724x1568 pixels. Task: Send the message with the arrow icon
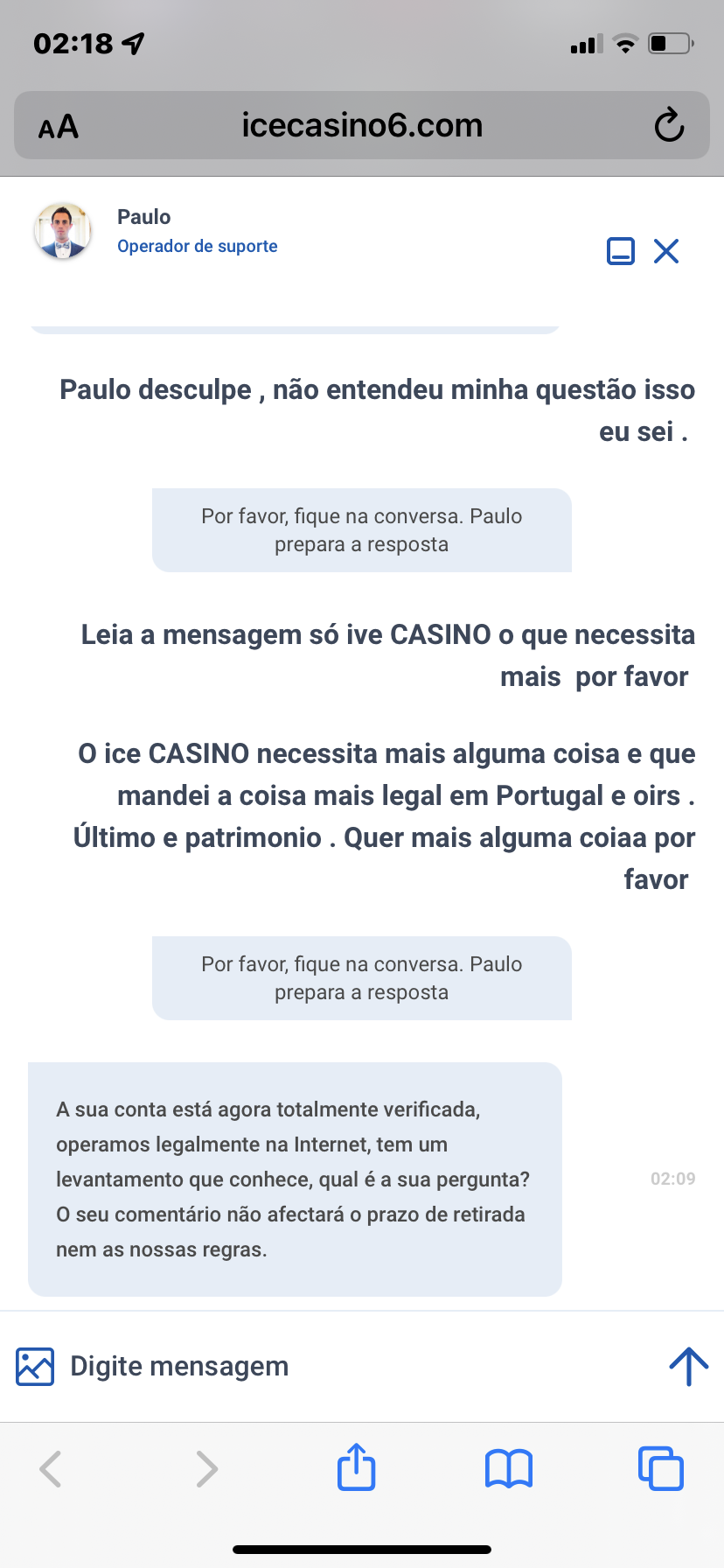(688, 1366)
